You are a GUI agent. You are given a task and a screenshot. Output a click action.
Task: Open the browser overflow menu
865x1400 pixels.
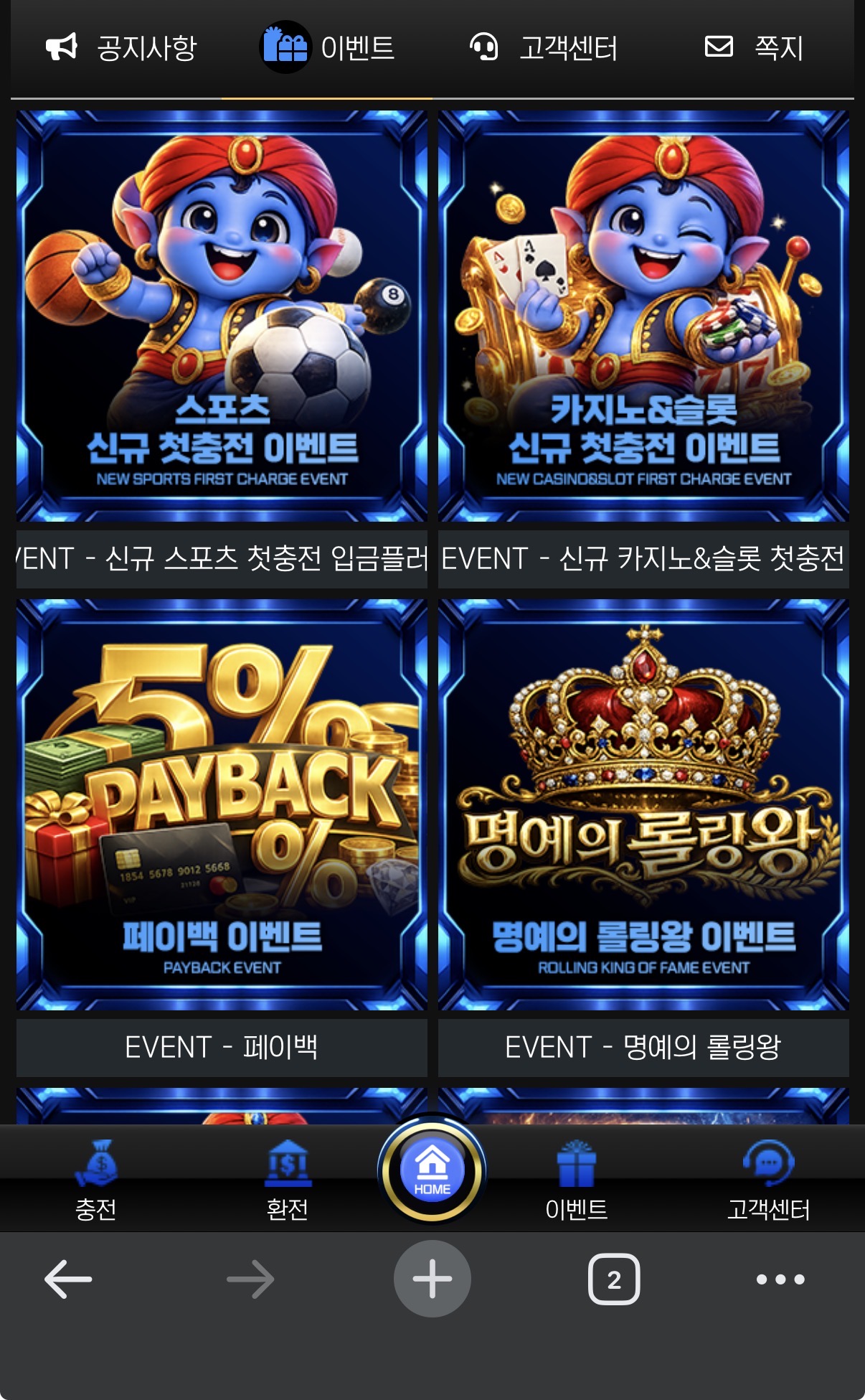(x=780, y=1279)
